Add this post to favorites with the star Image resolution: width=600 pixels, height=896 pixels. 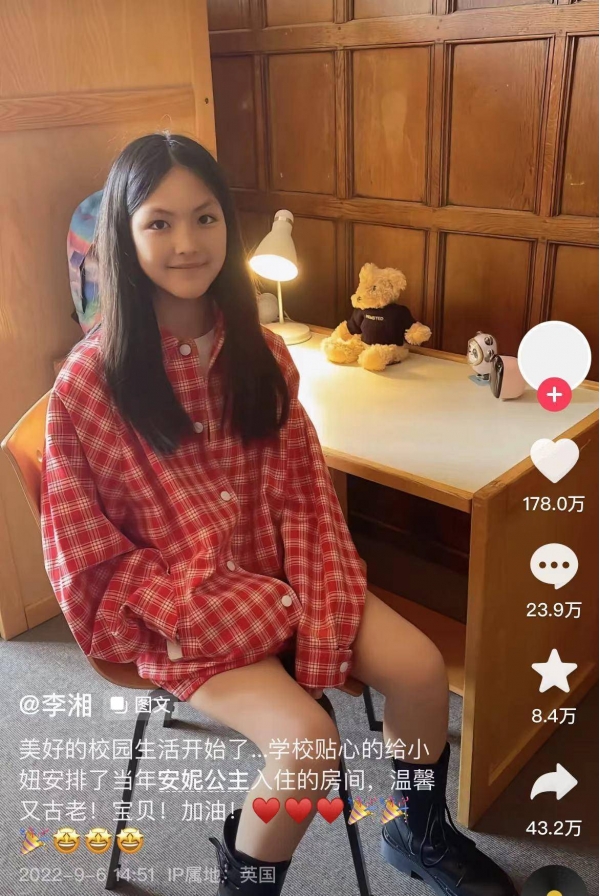(554, 671)
